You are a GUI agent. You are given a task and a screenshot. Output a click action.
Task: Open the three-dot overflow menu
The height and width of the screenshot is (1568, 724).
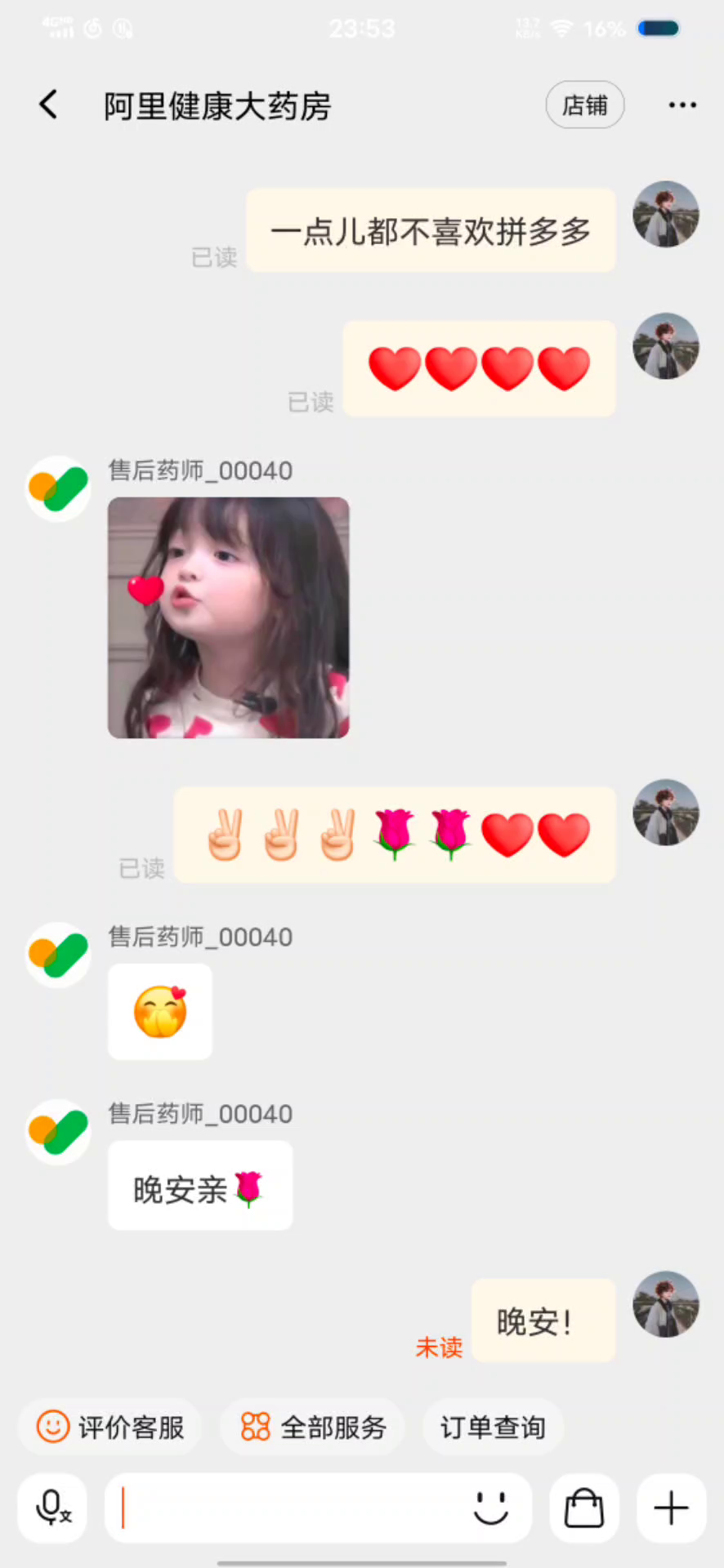point(682,105)
